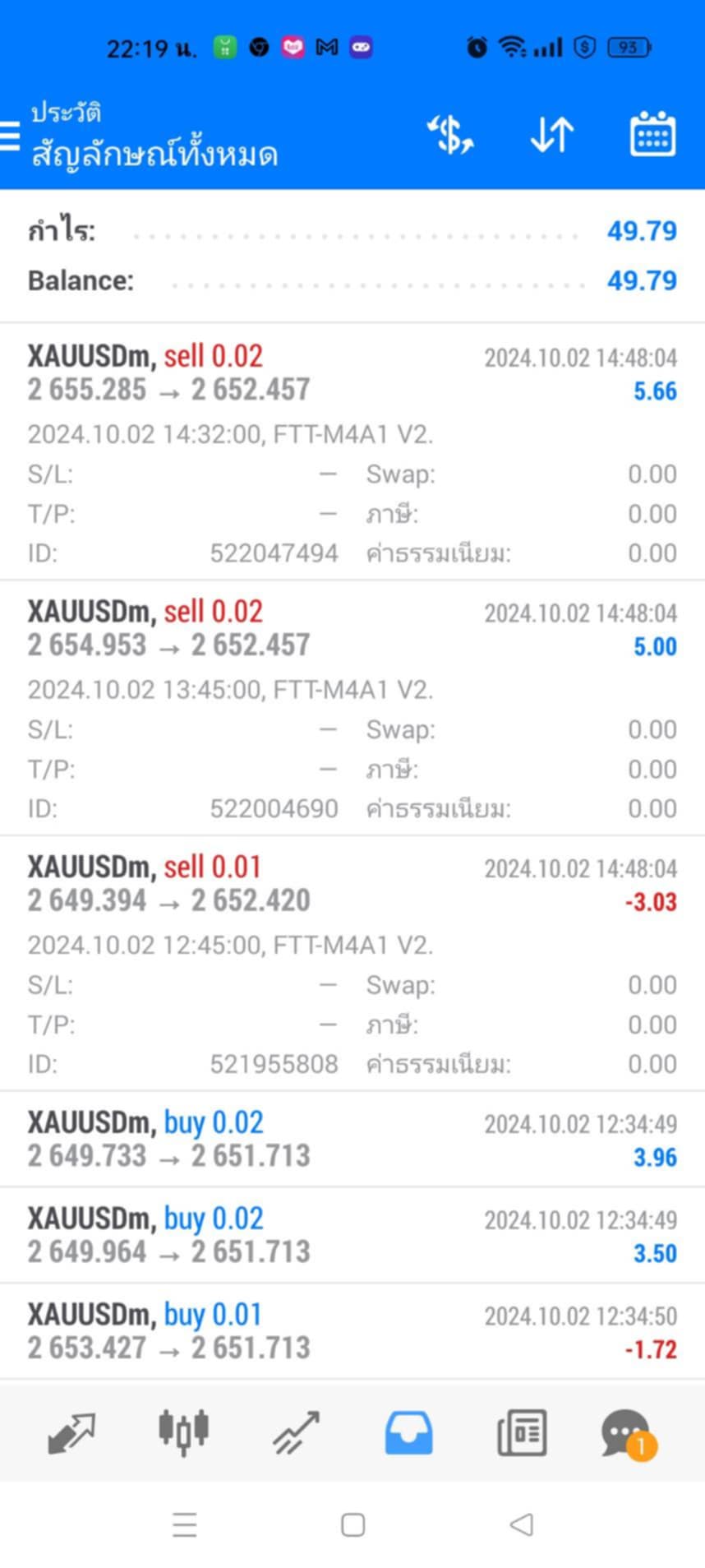
Task: Go back with system back button
Action: click(x=521, y=1525)
